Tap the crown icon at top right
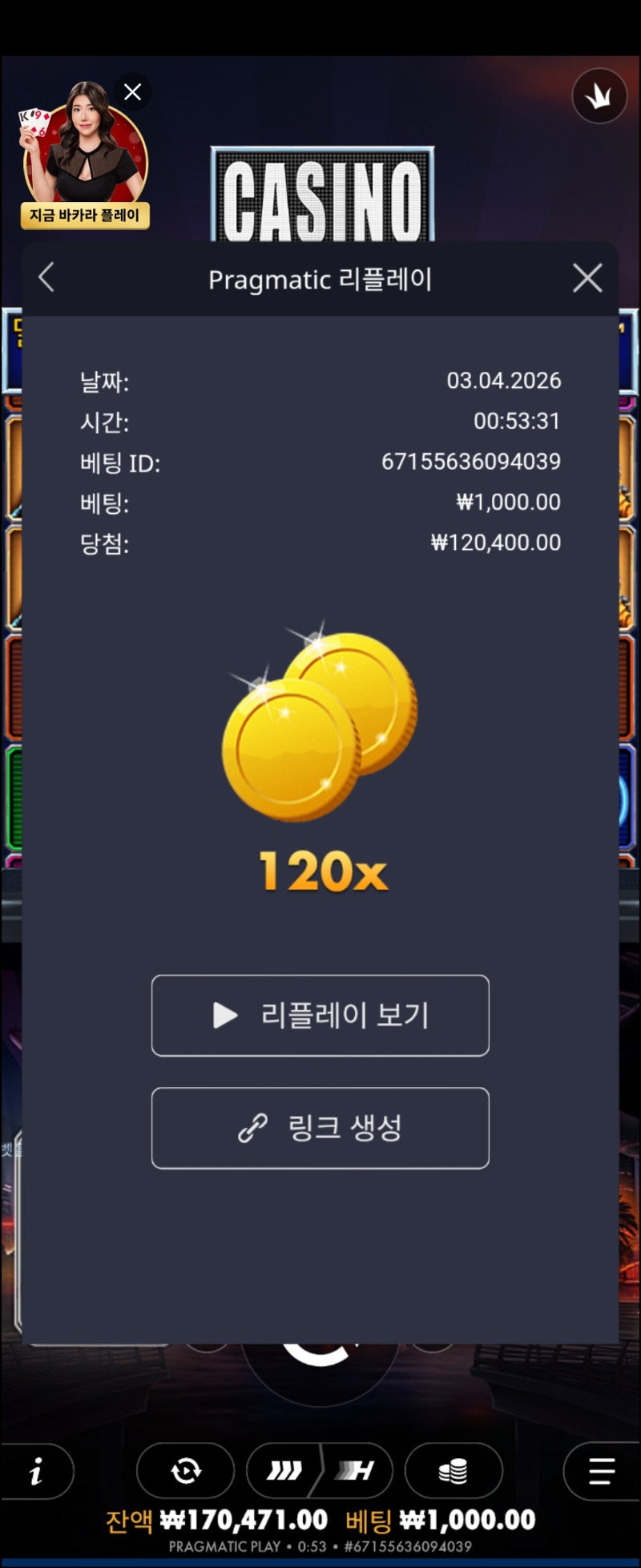641x1568 pixels. (x=599, y=96)
